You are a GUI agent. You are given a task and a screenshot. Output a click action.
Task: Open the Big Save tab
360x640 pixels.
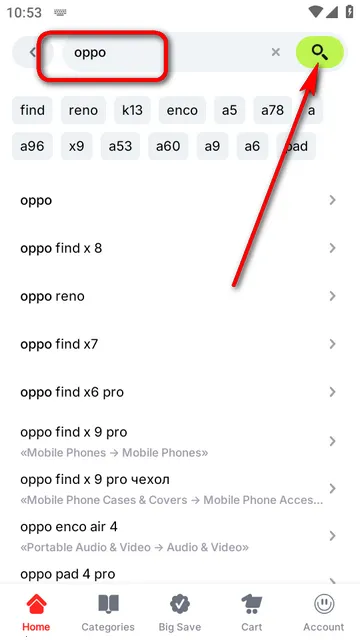point(180,612)
